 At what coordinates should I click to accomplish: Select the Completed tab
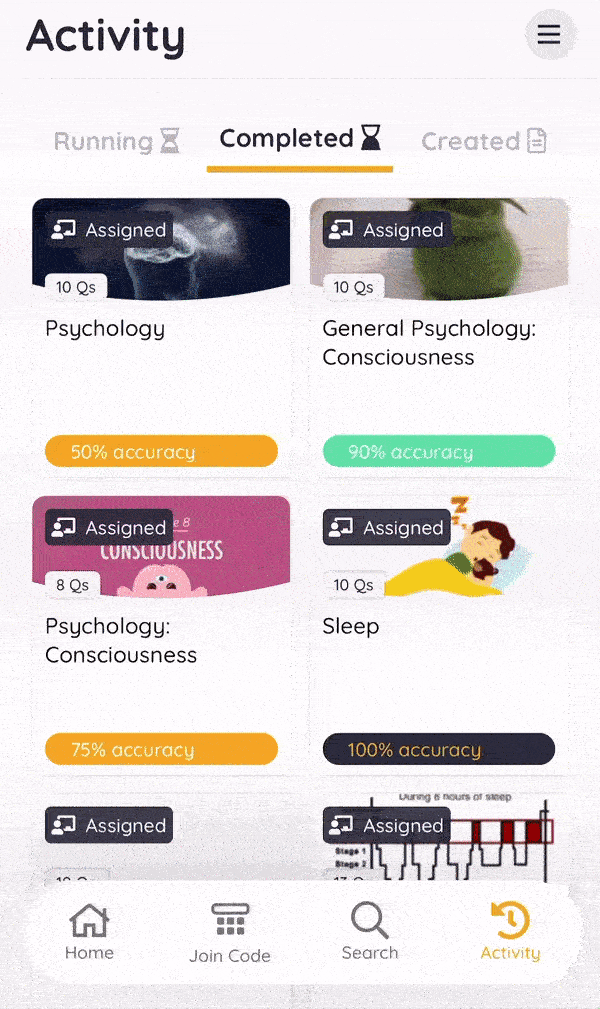click(300, 138)
